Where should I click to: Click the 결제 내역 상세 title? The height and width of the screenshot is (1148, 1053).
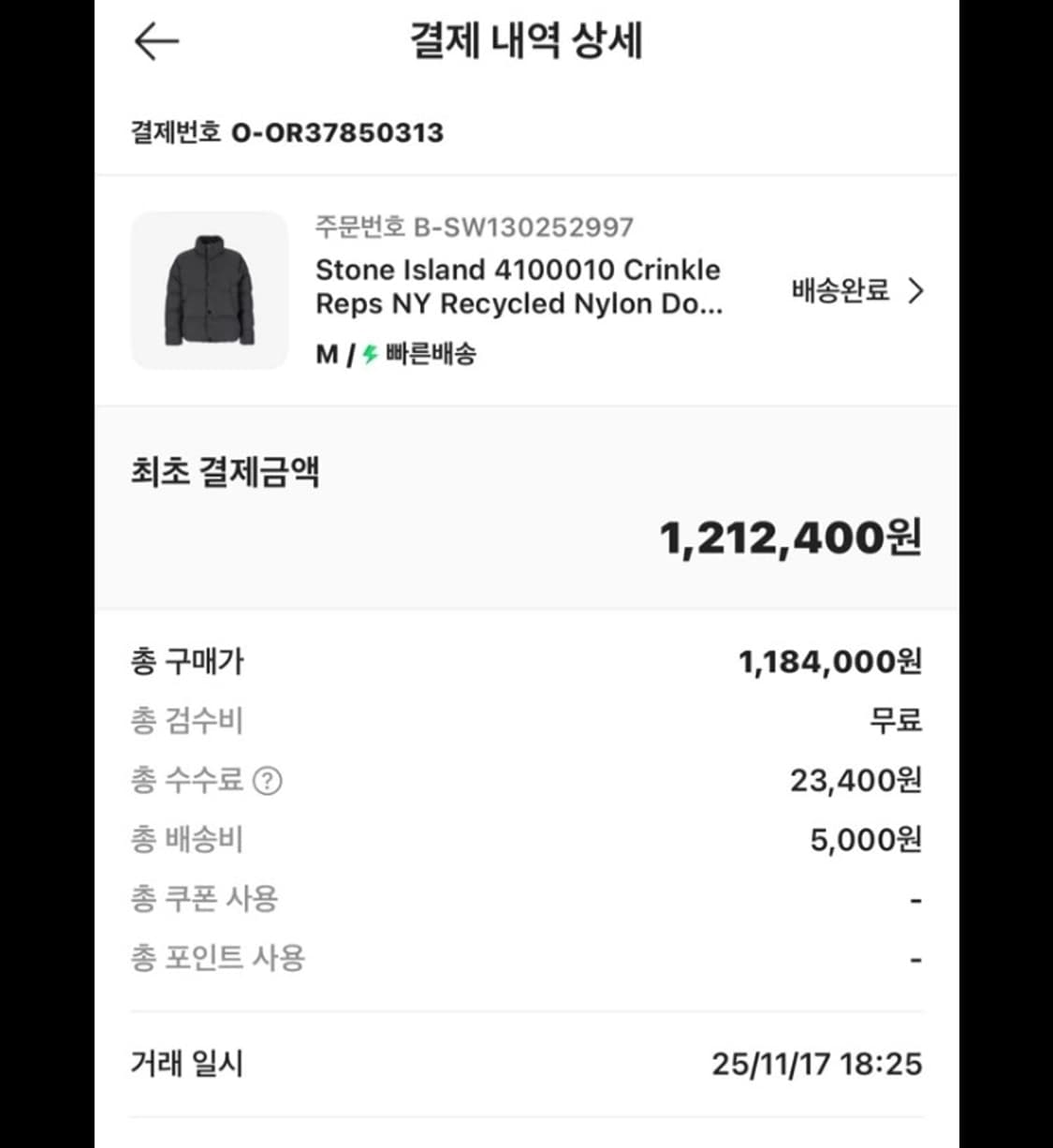tap(526, 41)
